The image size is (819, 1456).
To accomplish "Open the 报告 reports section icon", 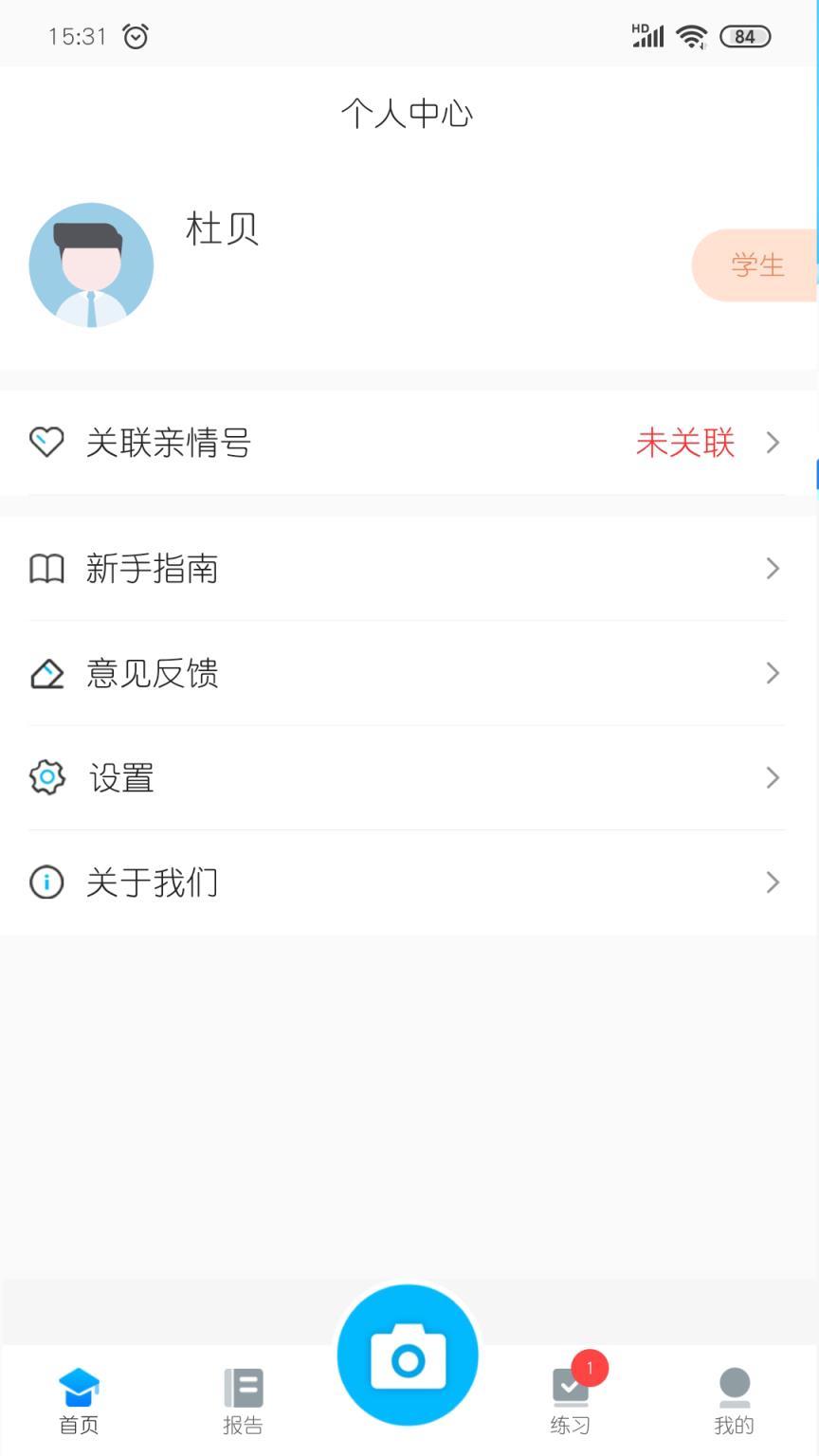I will click(x=243, y=1386).
